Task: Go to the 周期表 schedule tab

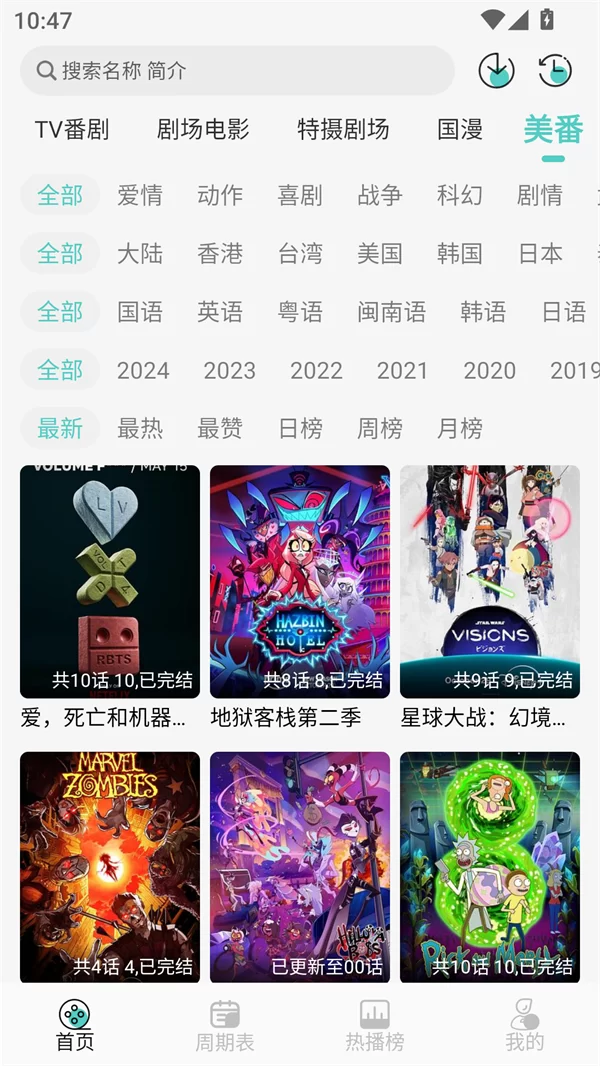Action: (225, 1026)
